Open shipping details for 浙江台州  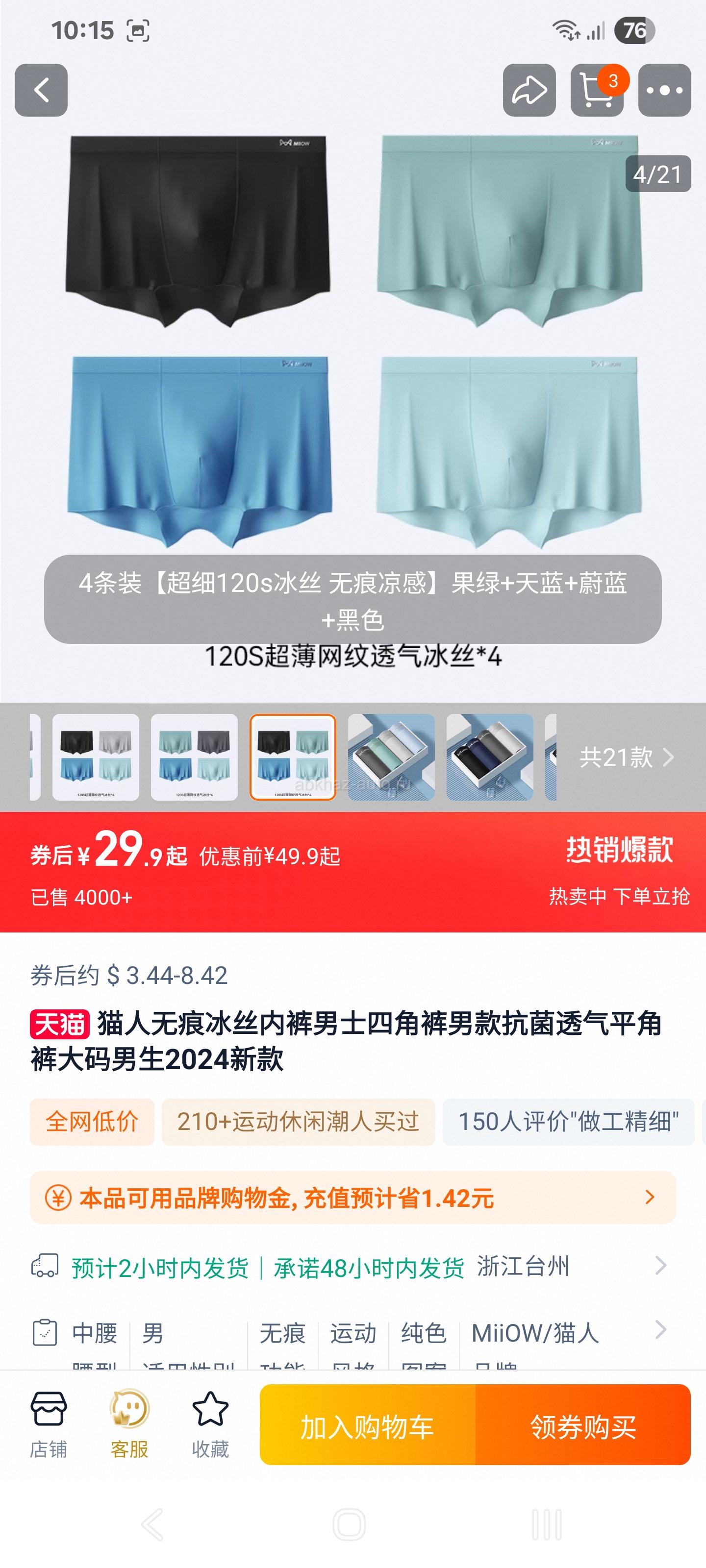[353, 1266]
